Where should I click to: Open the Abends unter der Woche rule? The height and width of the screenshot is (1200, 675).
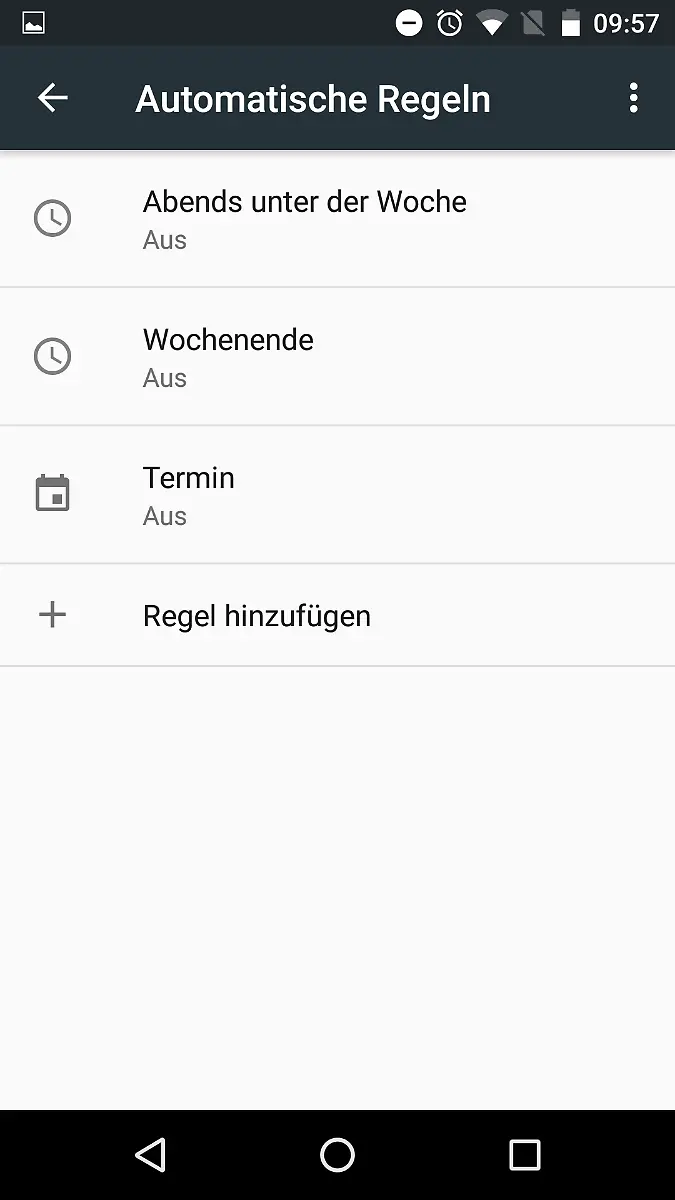point(305,219)
